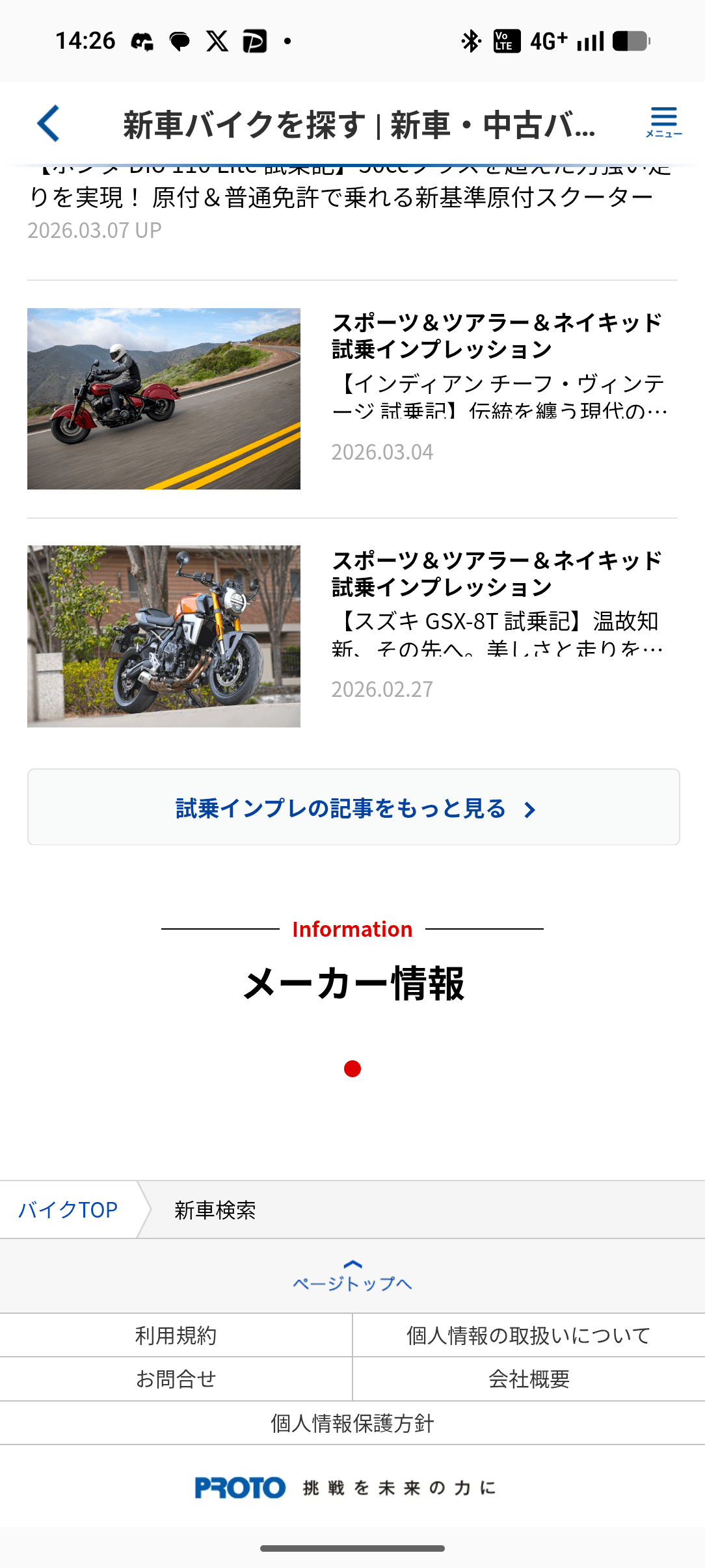This screenshot has width=705, height=1568.
Task: Open 個人情報の取扱いについて
Action: coord(528,1335)
